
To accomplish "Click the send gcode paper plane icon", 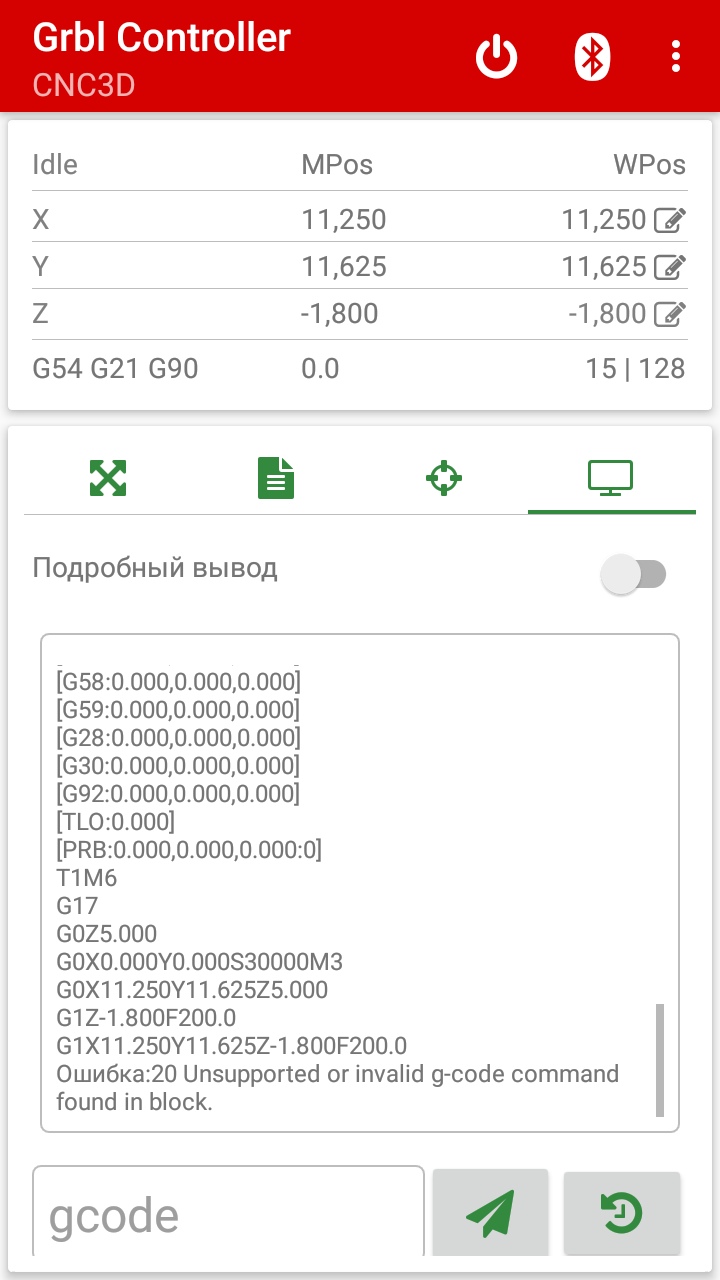I will click(x=489, y=1212).
